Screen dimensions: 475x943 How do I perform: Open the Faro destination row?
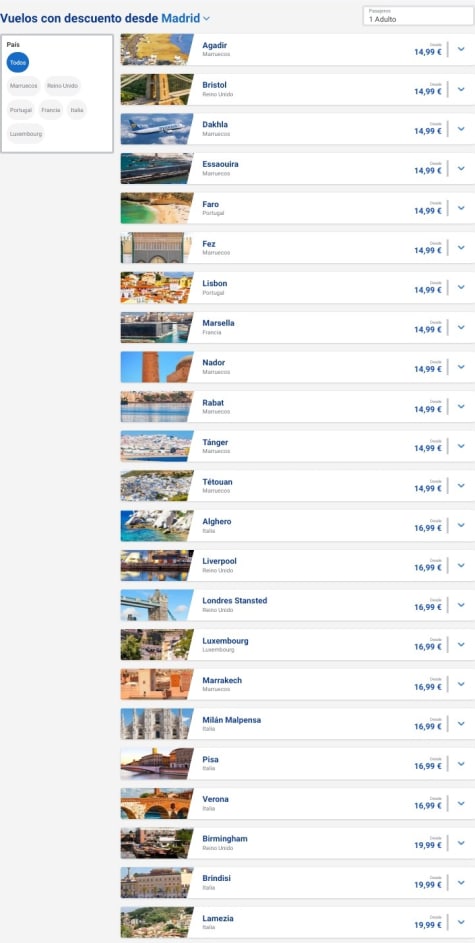pos(298,208)
